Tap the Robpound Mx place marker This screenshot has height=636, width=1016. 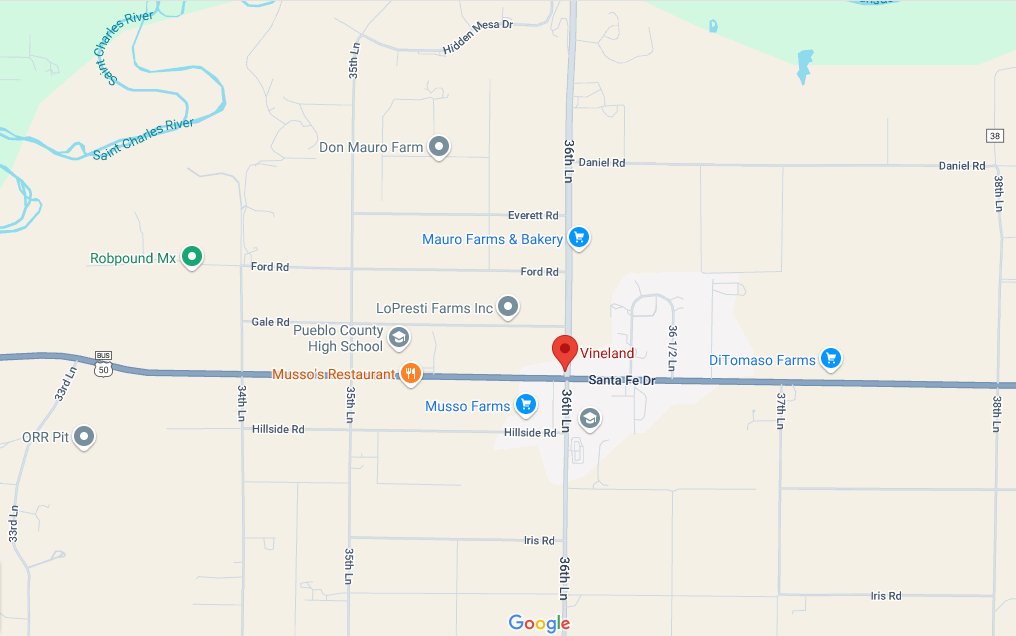pos(192,257)
